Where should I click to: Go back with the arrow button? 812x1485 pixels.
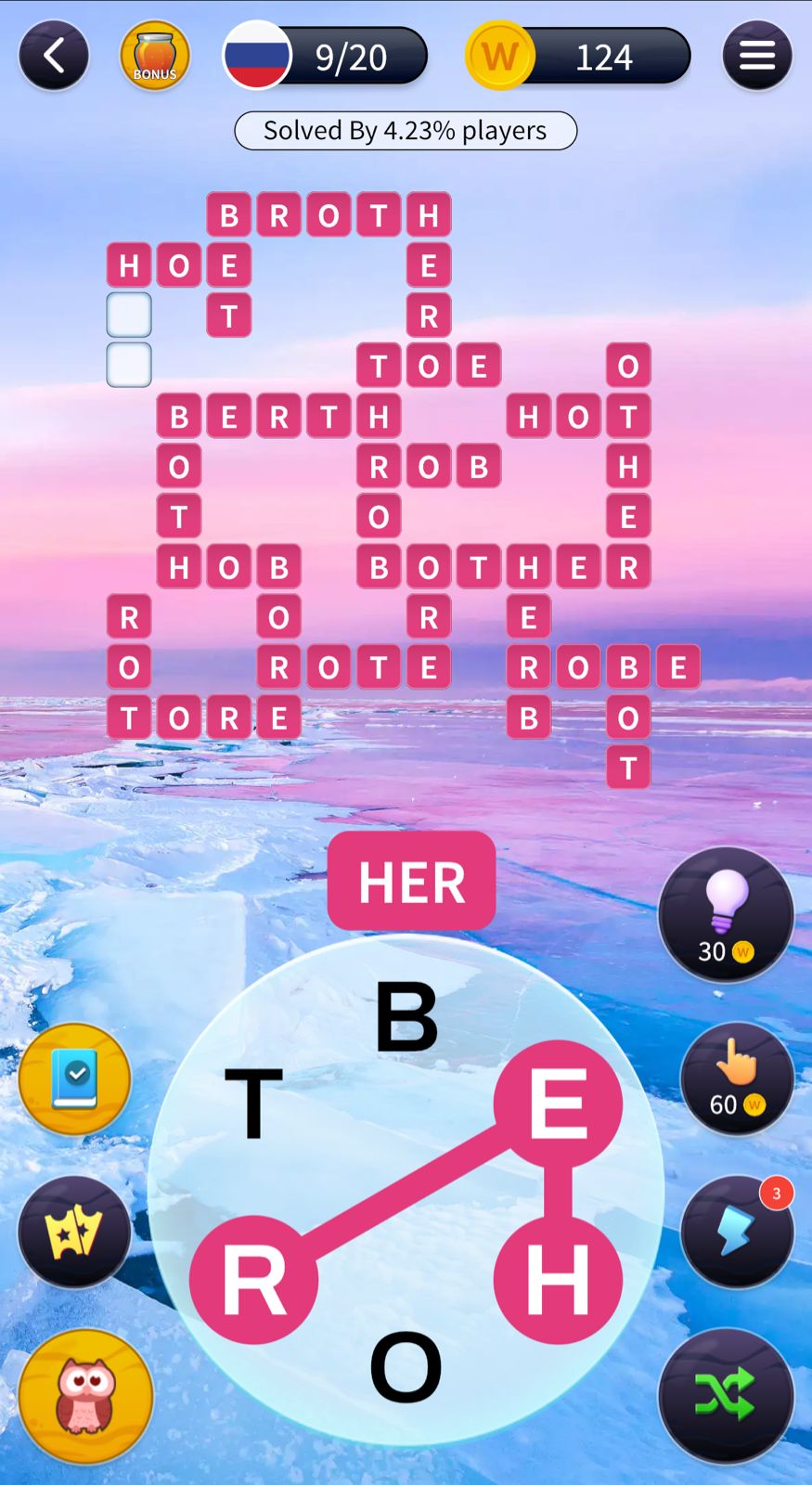point(54,56)
